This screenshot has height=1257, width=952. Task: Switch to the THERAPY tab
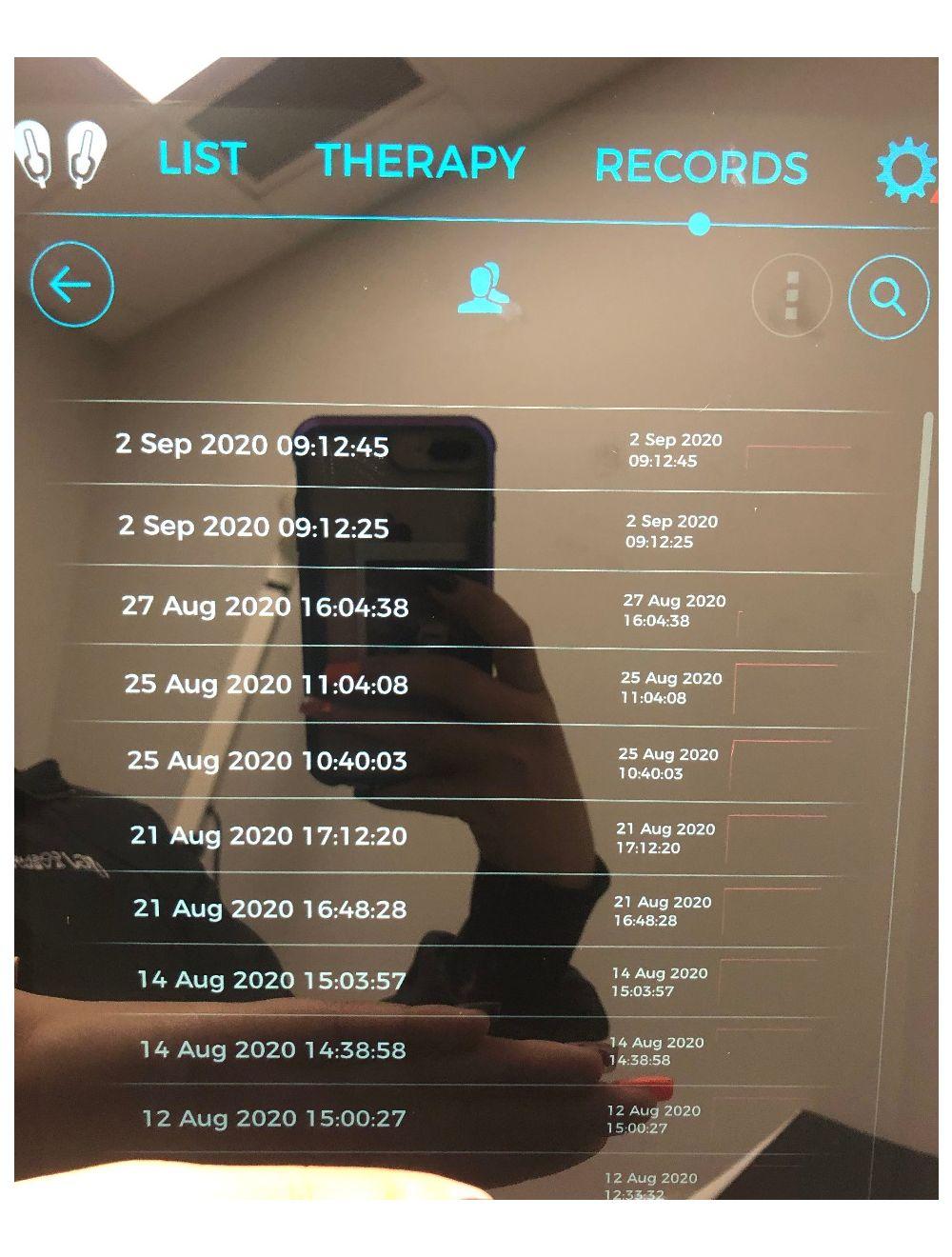[420, 161]
